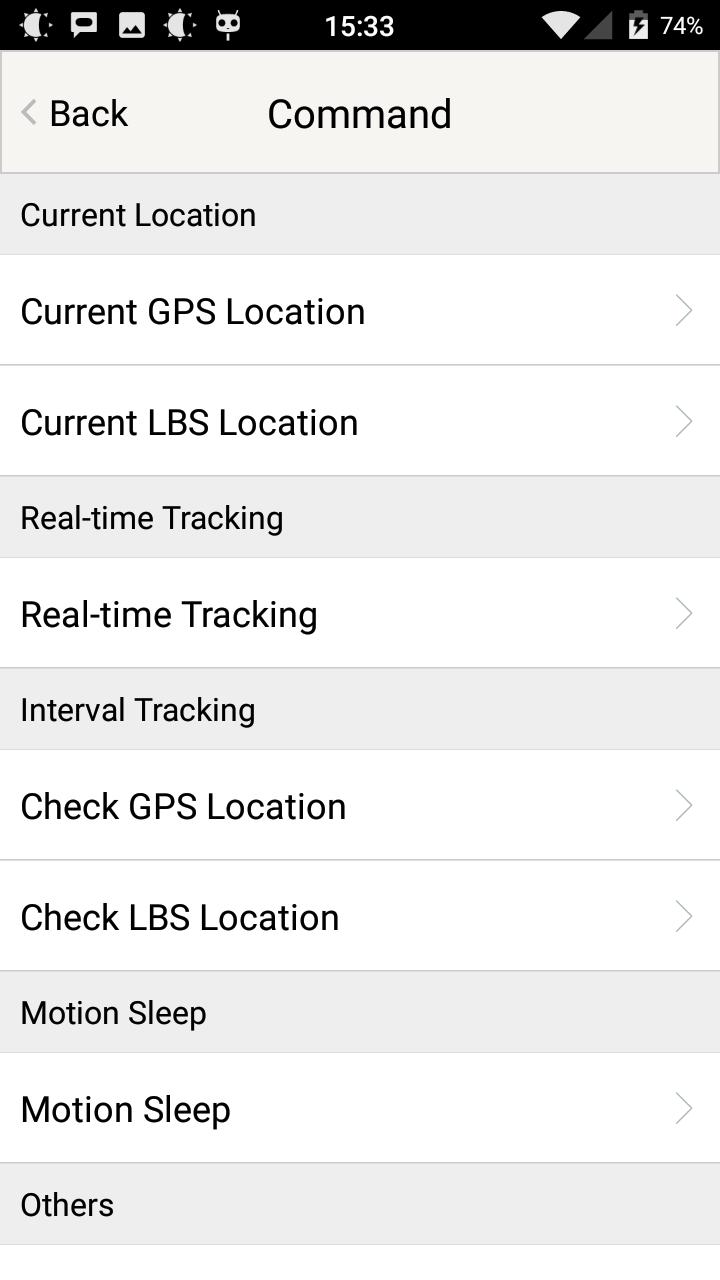
Task: Select the Current Location section header
Action: (x=138, y=214)
